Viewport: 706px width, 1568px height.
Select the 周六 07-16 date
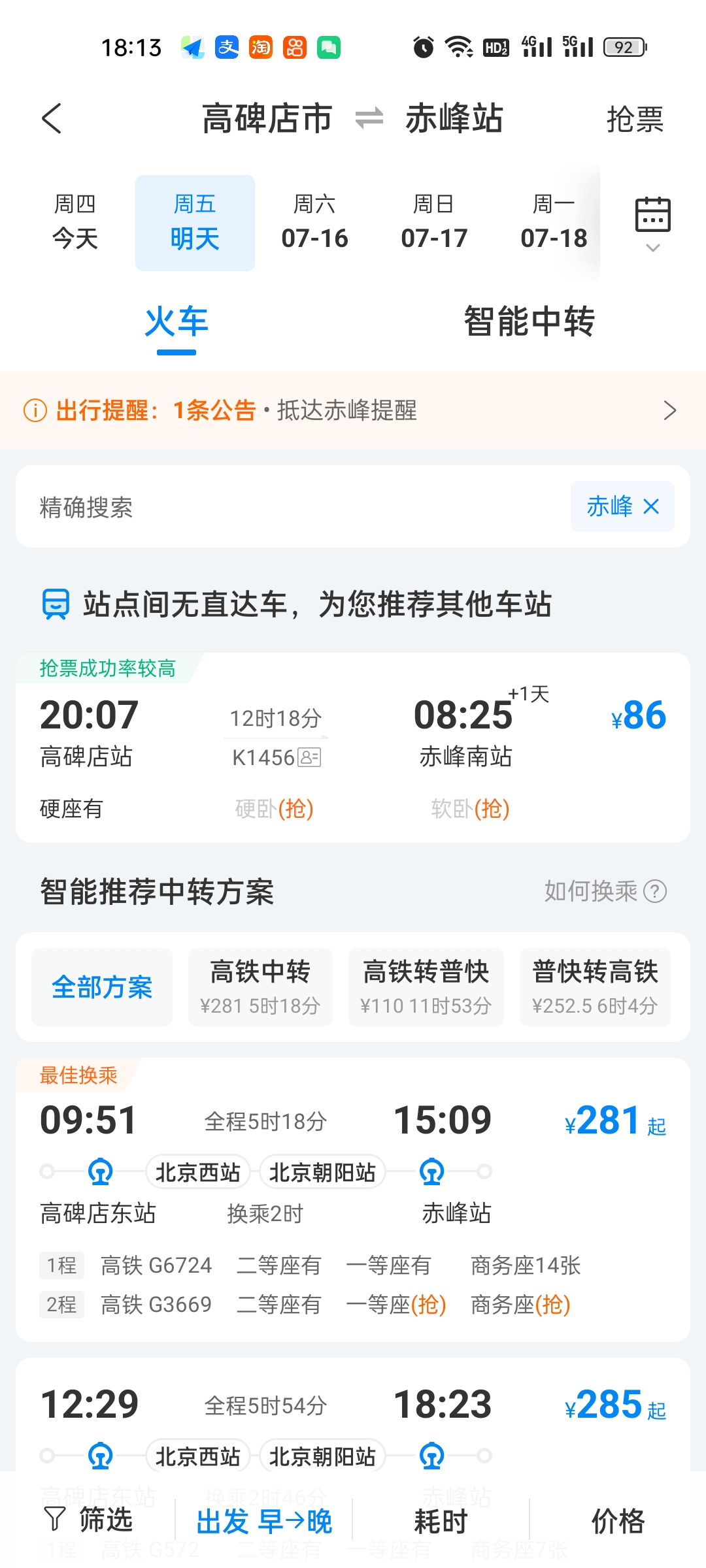[x=314, y=222]
